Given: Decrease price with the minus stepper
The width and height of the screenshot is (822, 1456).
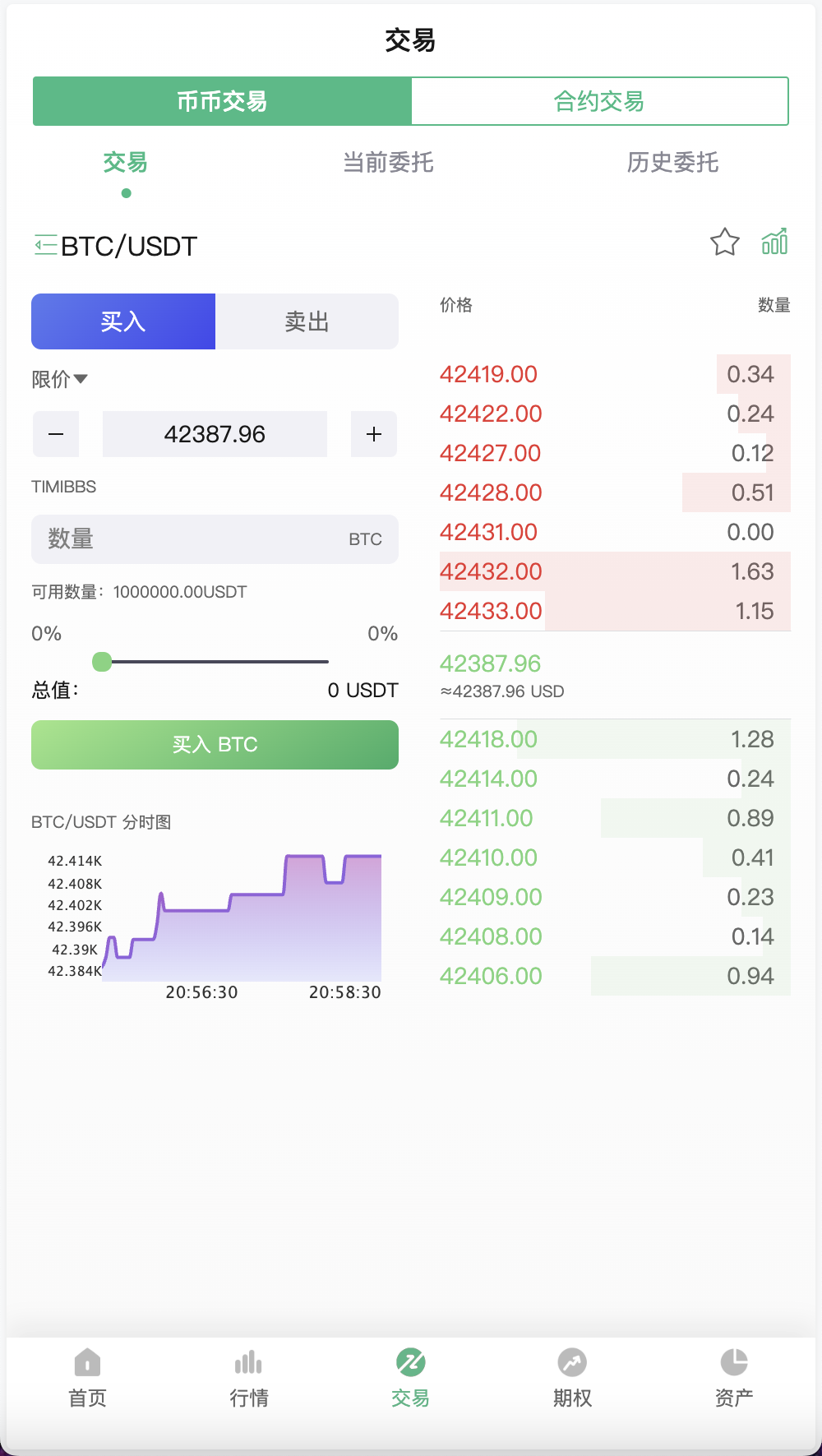Looking at the screenshot, I should (x=56, y=434).
